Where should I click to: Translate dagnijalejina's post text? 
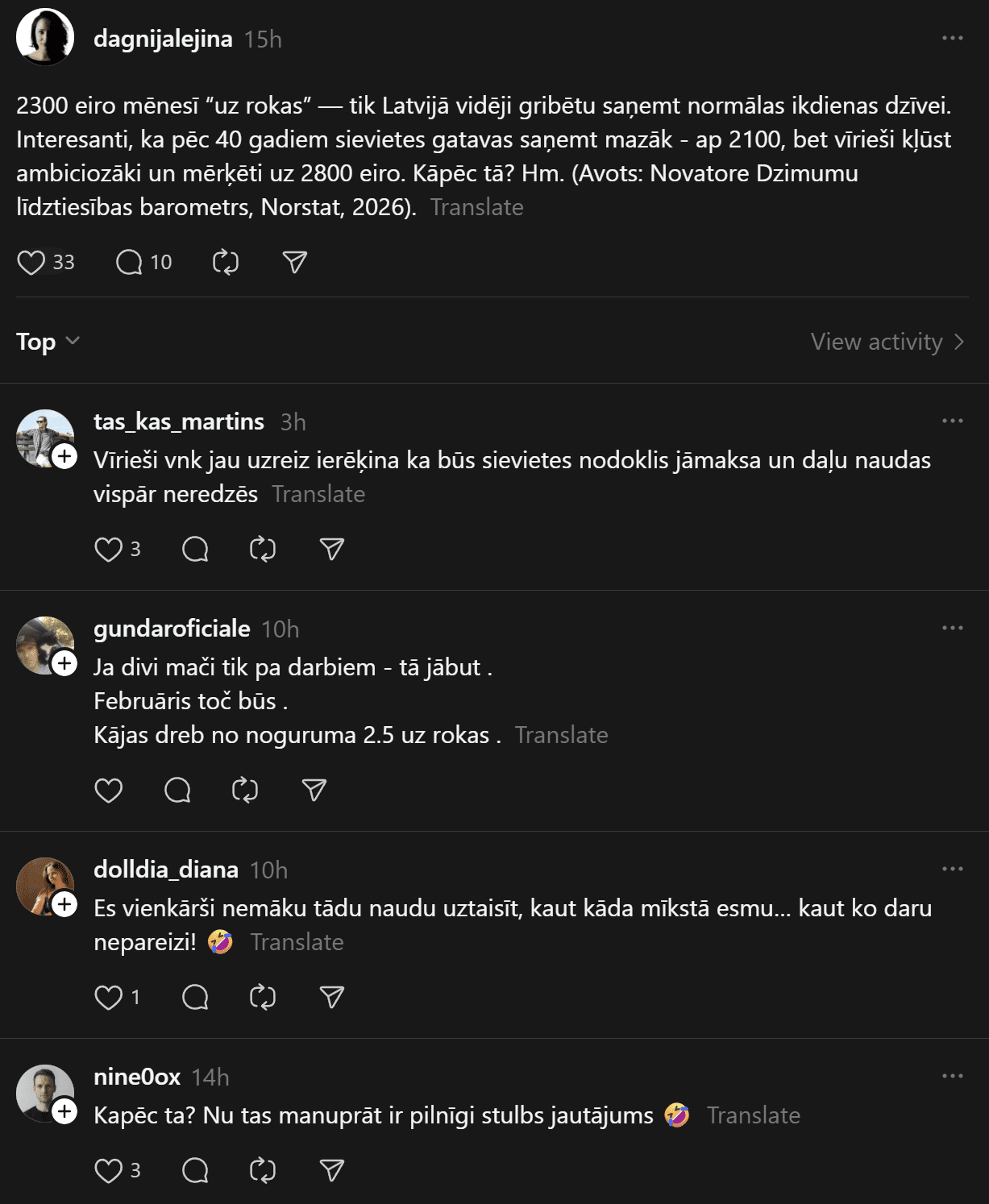coord(476,207)
